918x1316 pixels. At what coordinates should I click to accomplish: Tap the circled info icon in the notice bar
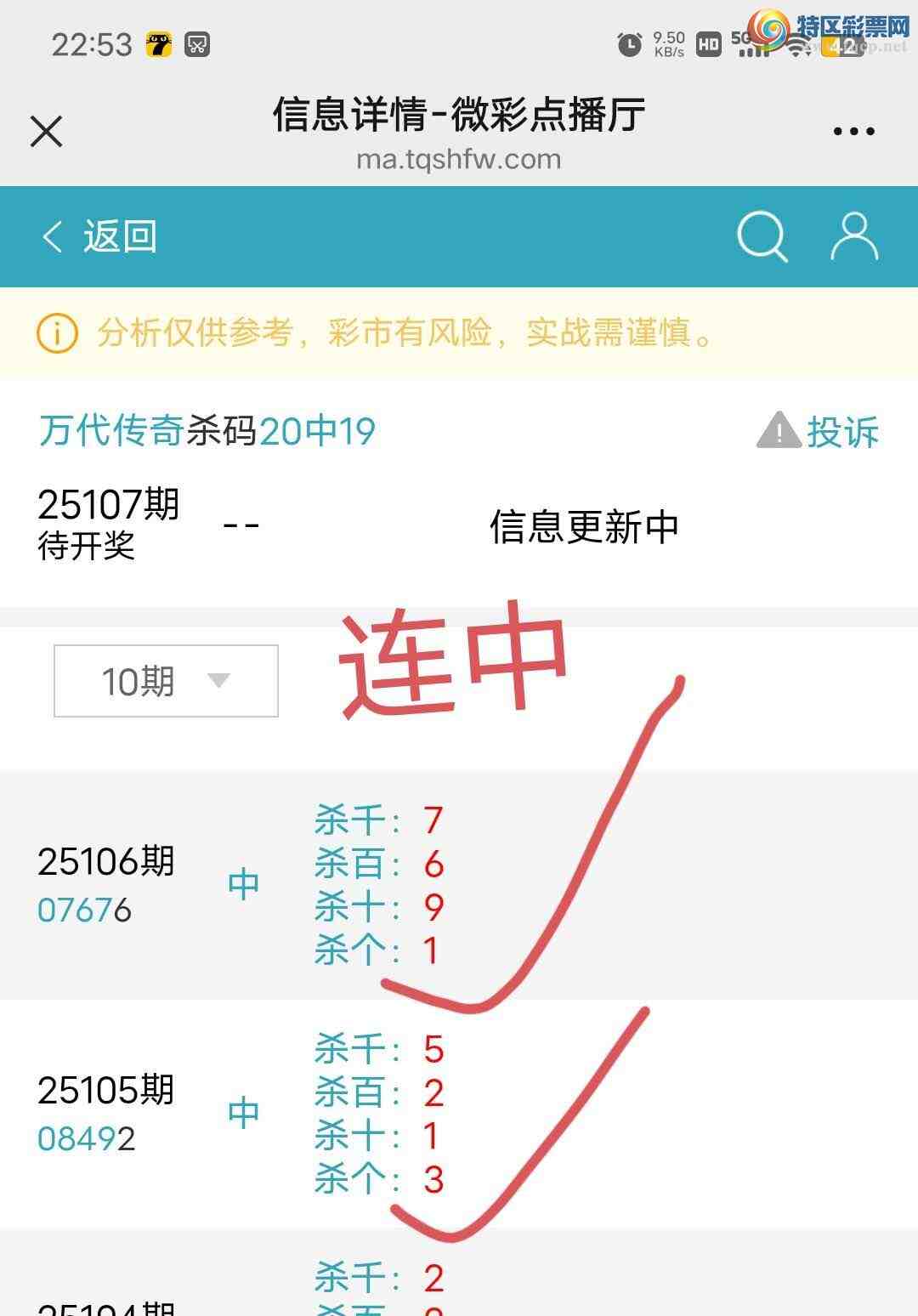[x=56, y=335]
